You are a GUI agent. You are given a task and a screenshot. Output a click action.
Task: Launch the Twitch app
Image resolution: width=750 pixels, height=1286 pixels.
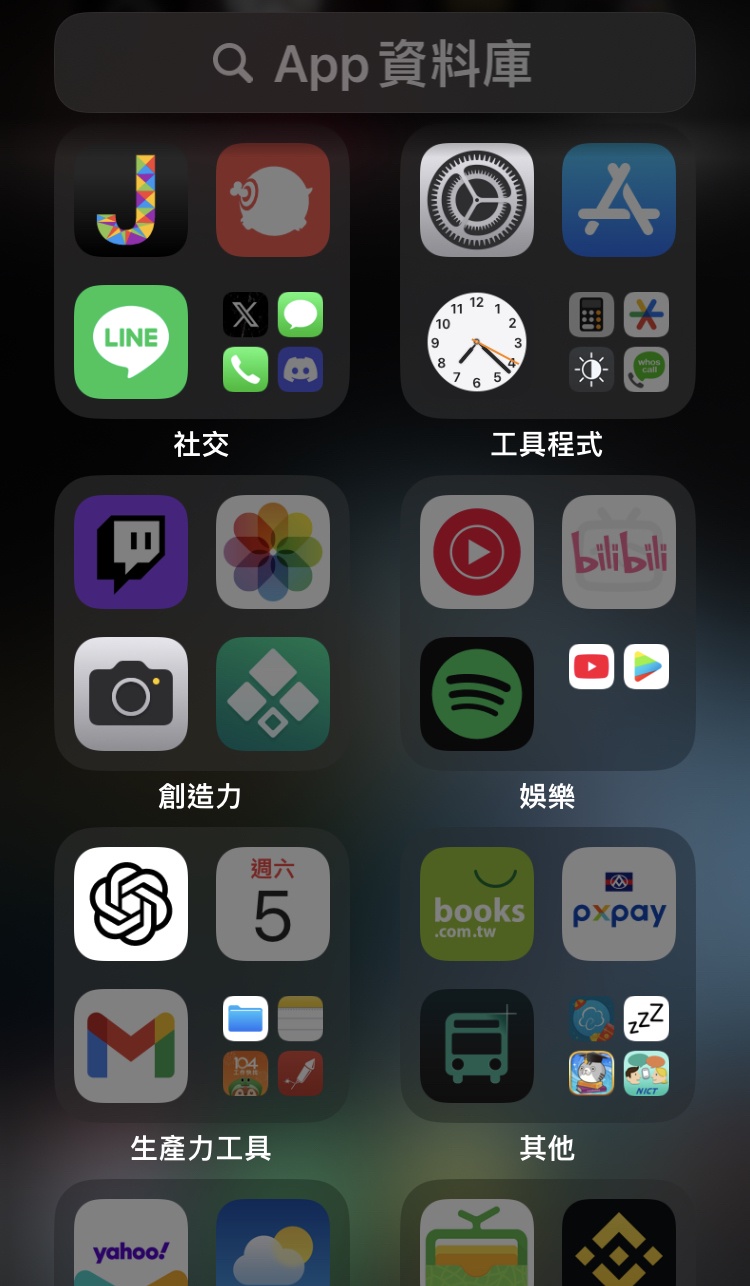(131, 552)
